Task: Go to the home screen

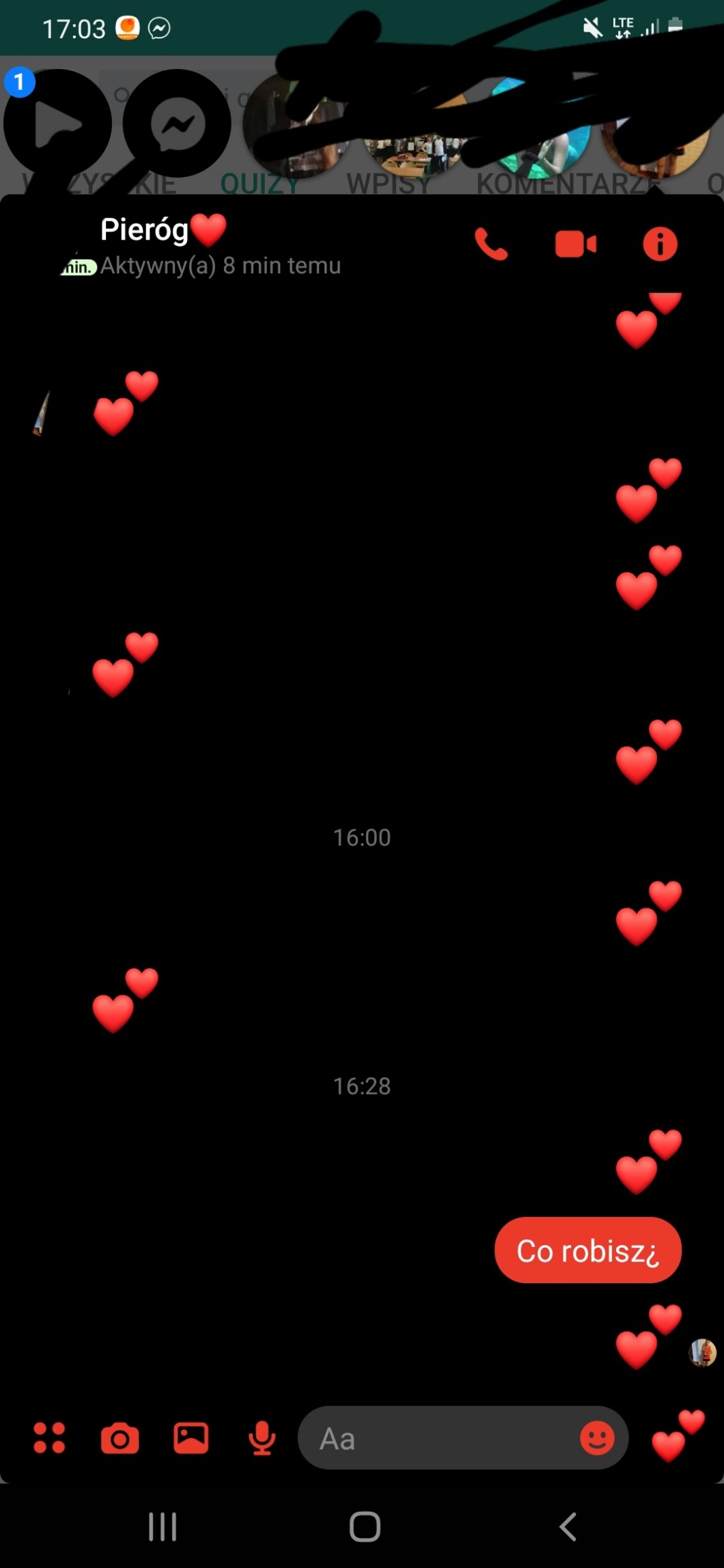Action: point(365,1526)
